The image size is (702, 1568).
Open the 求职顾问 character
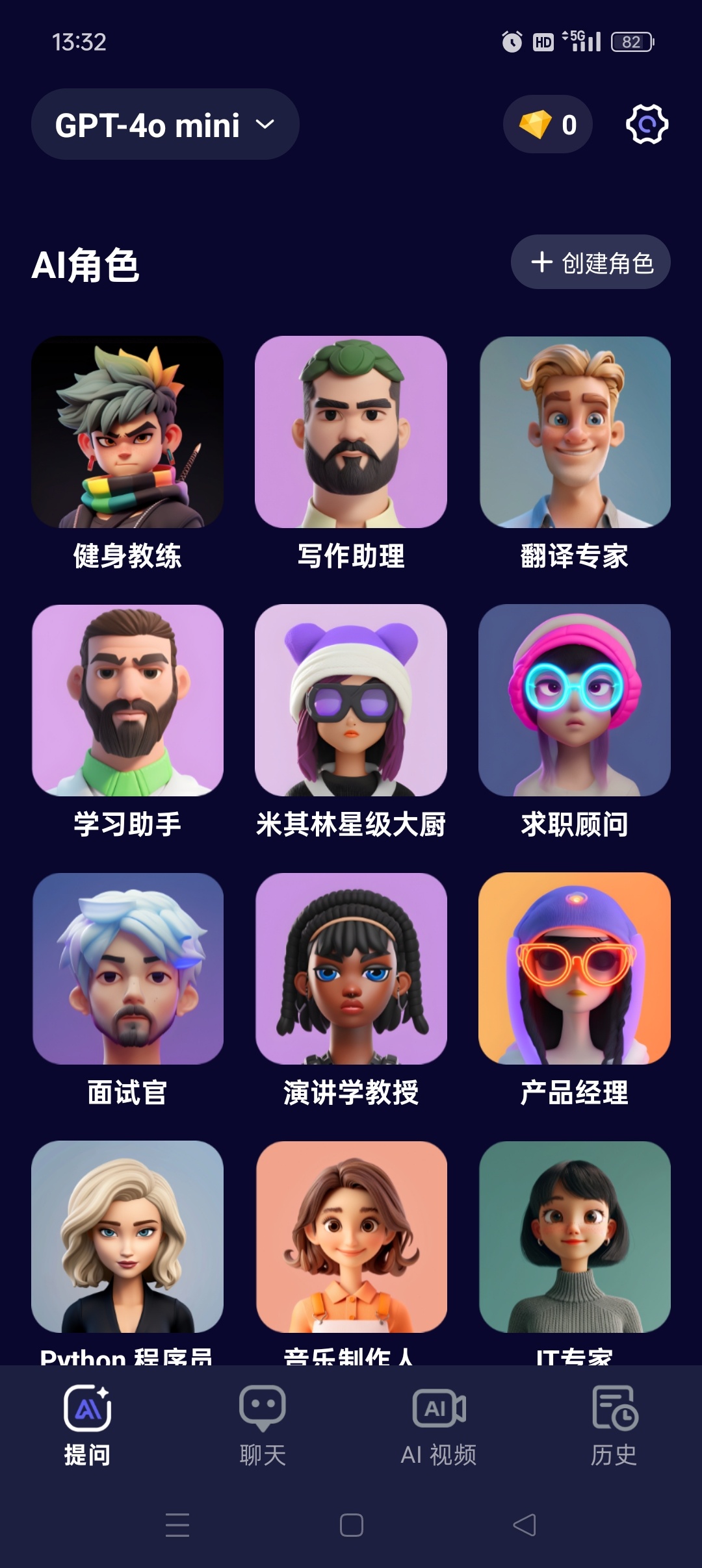tap(575, 700)
